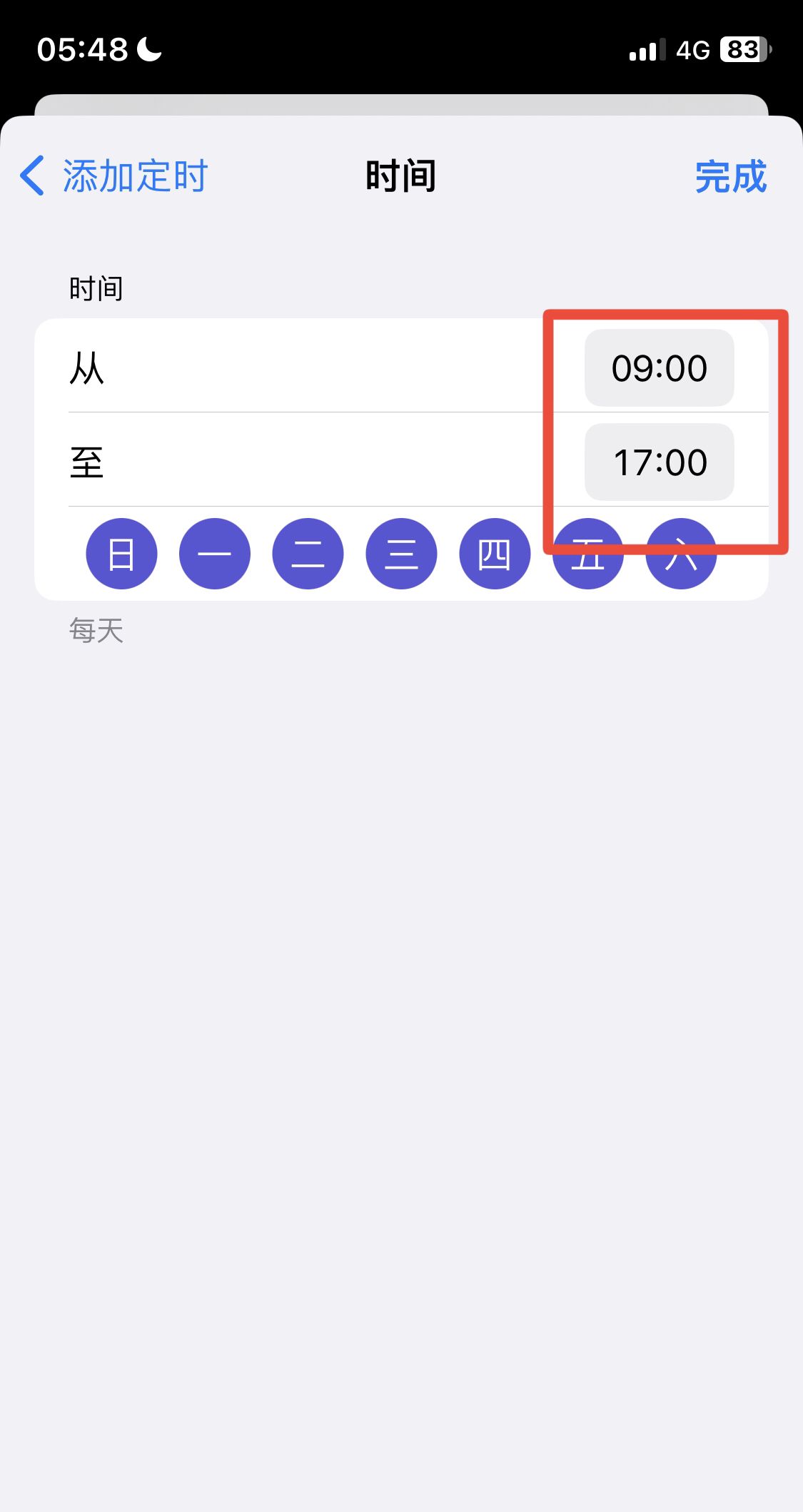This screenshot has height=1512, width=803.
Task: Tap 完成 to save the schedule
Action: pyautogui.click(x=730, y=177)
